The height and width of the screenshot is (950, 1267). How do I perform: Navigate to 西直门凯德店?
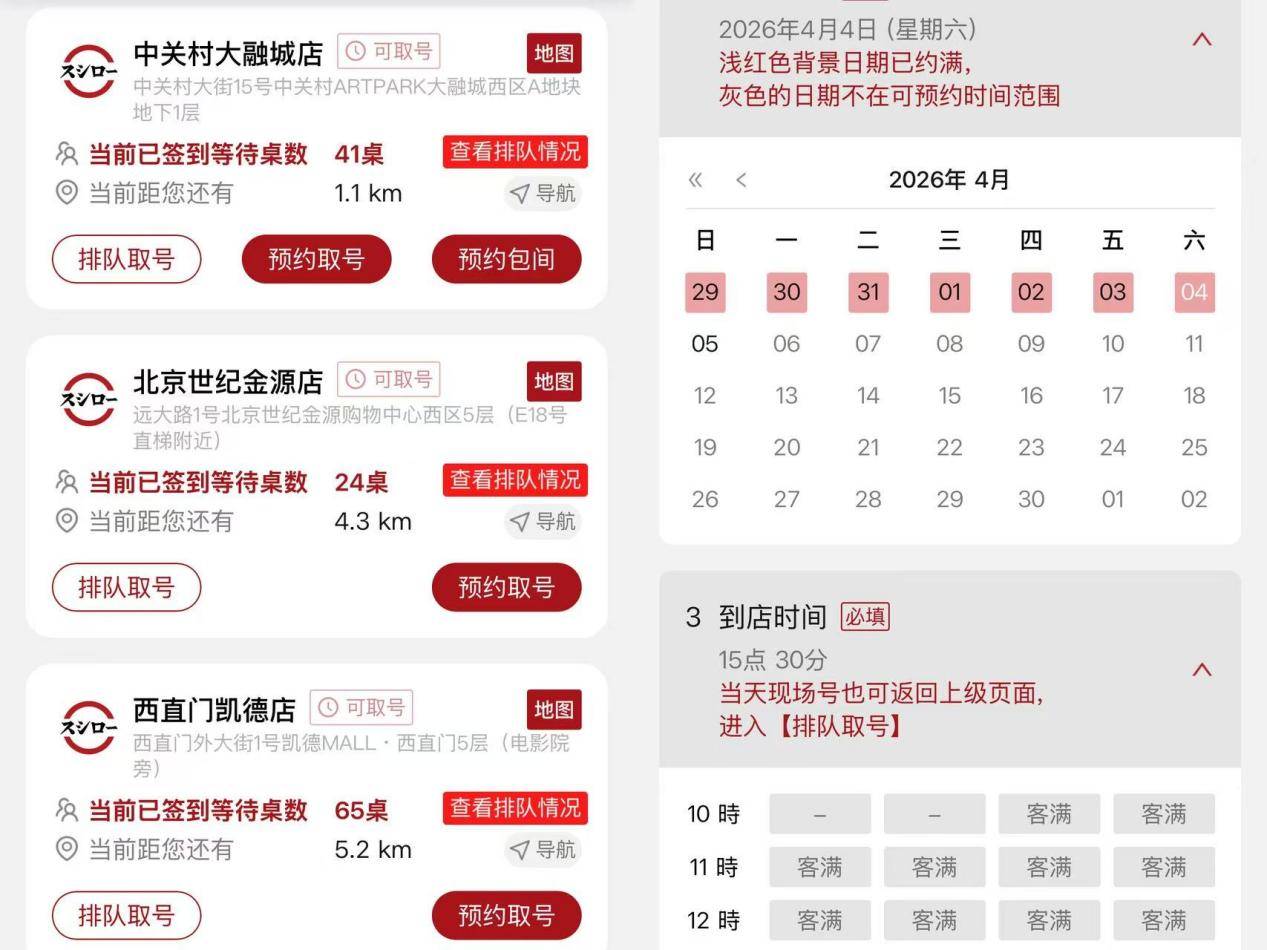point(543,849)
